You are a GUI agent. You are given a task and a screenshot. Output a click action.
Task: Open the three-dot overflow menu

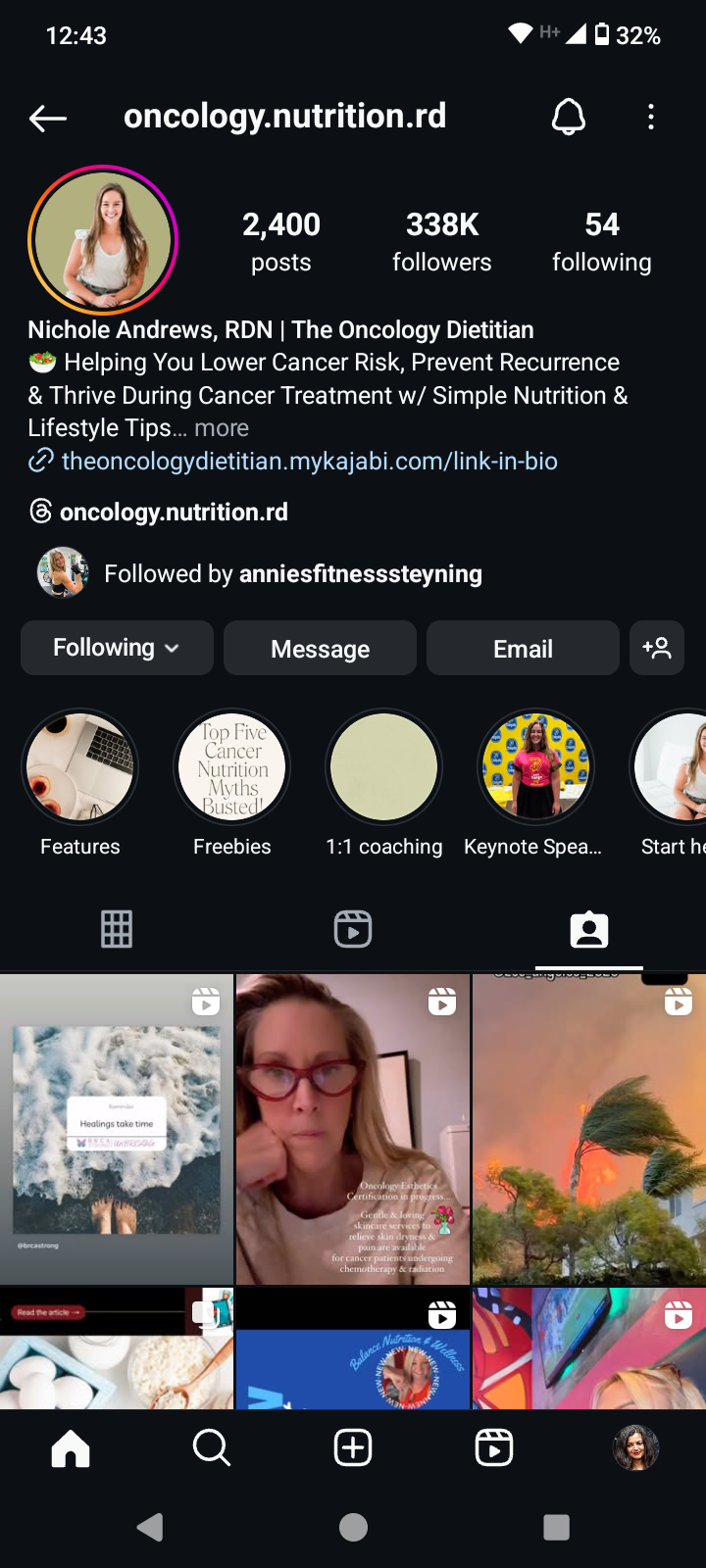pos(650,118)
